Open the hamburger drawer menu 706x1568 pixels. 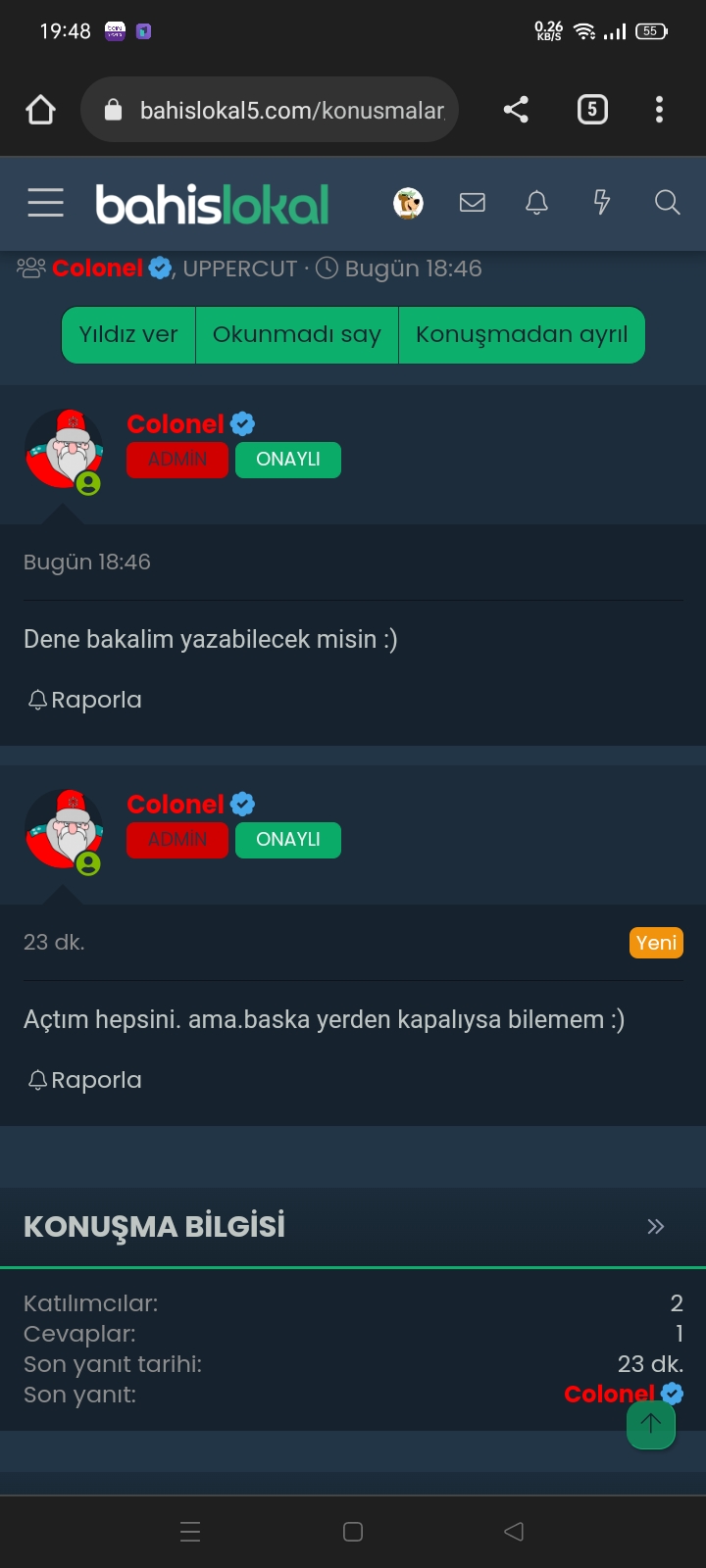point(45,203)
